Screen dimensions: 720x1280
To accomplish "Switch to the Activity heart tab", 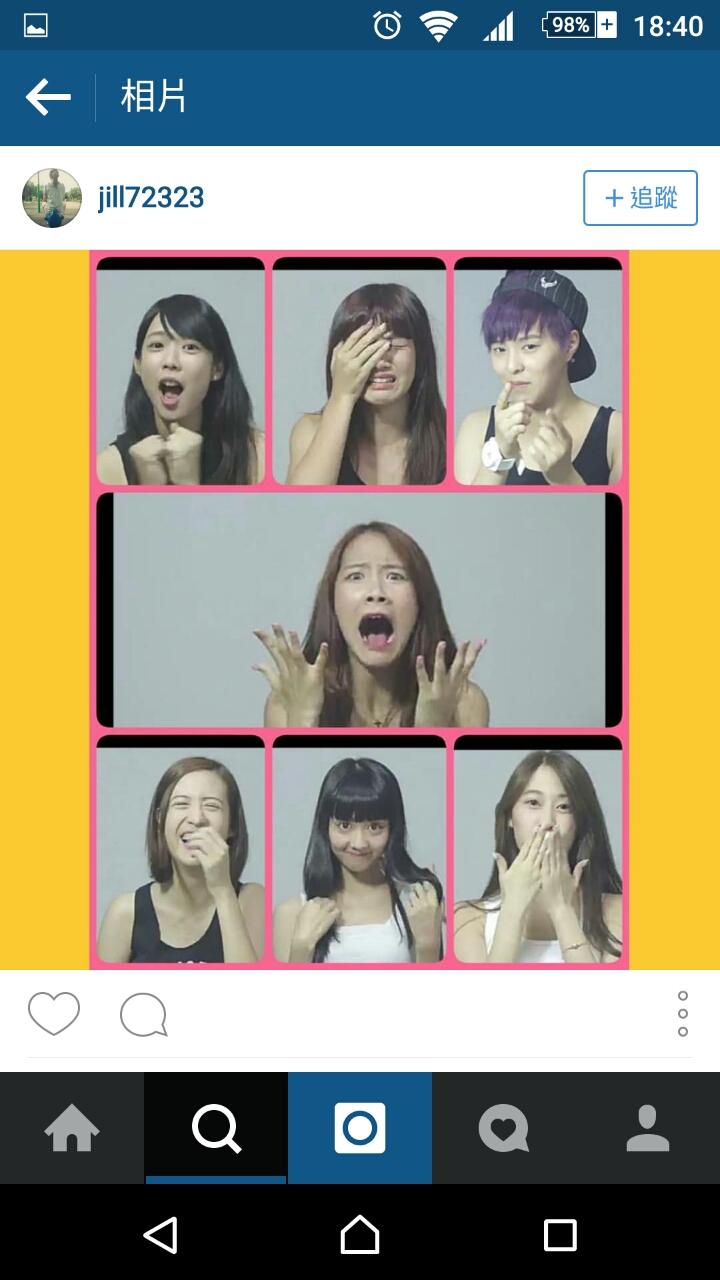I will tap(504, 1129).
